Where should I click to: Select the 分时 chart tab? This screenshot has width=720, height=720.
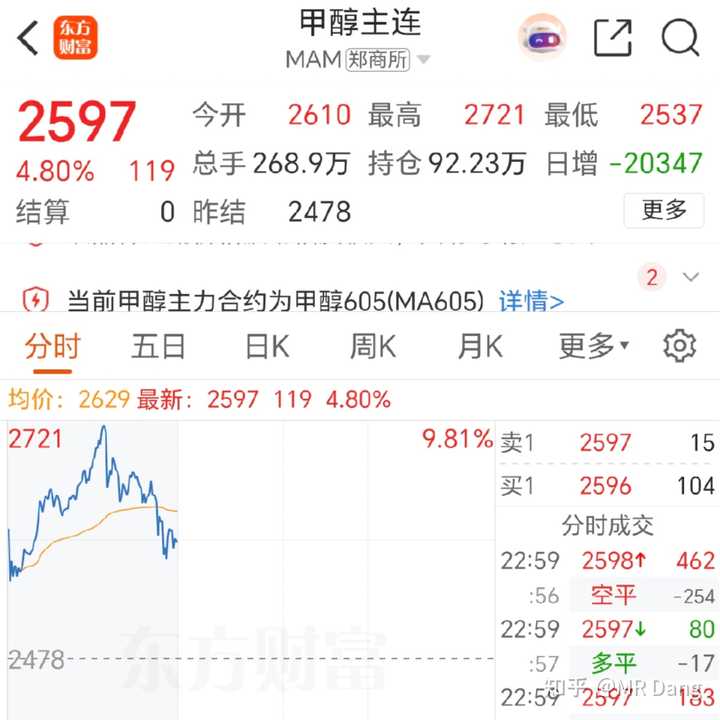point(52,347)
